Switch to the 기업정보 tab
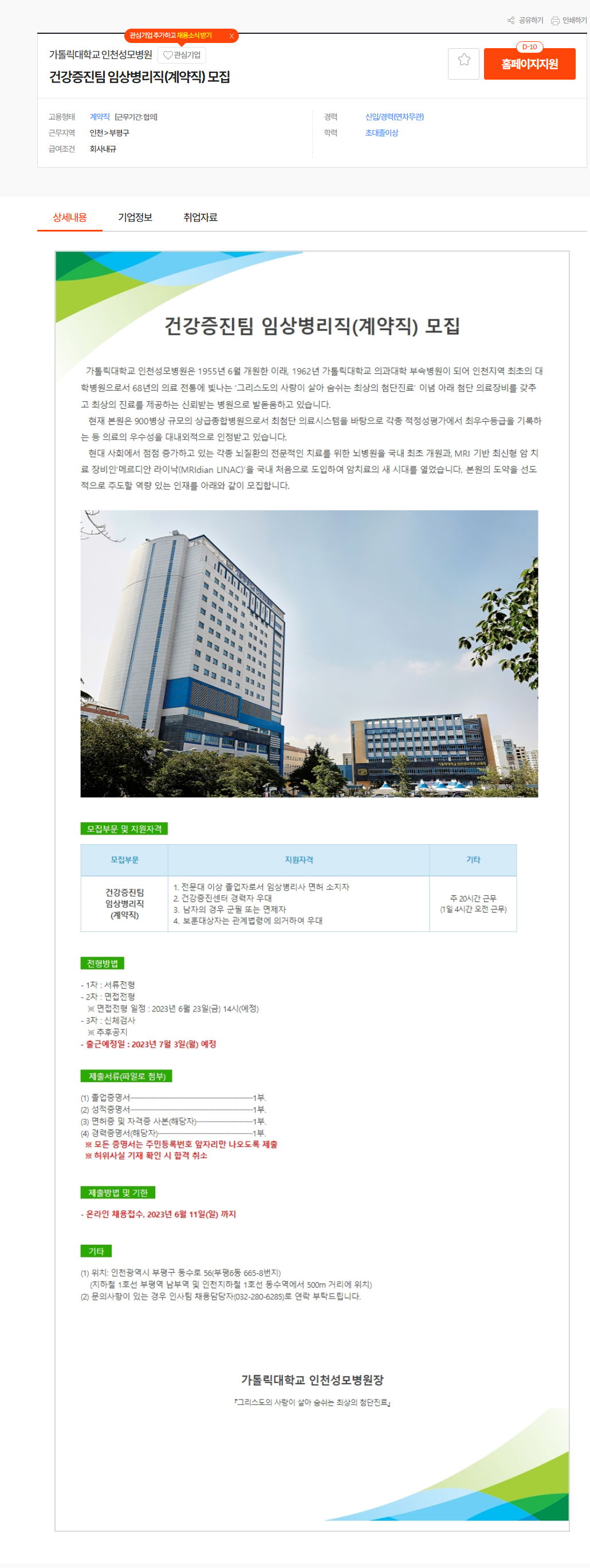Screen dimensions: 590x1568 click(x=135, y=217)
